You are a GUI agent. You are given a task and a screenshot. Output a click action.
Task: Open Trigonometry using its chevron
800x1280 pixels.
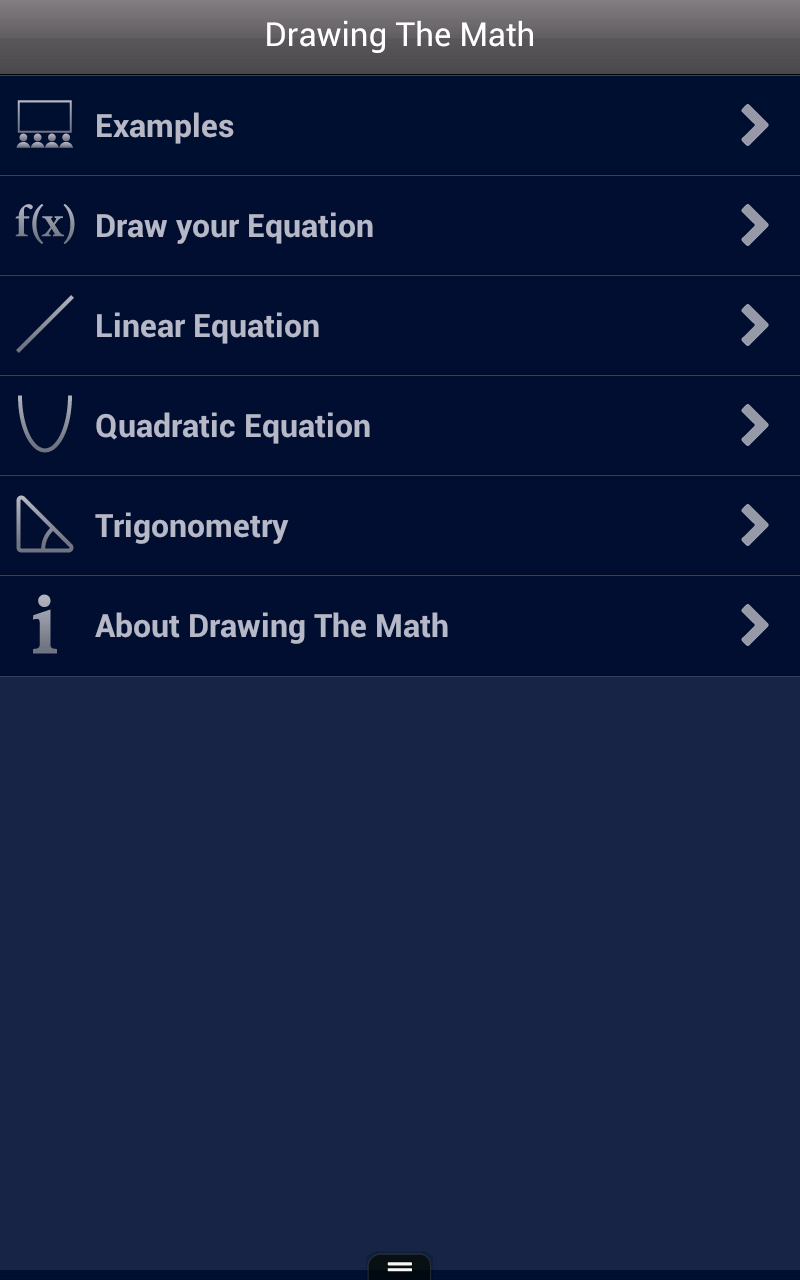click(754, 525)
